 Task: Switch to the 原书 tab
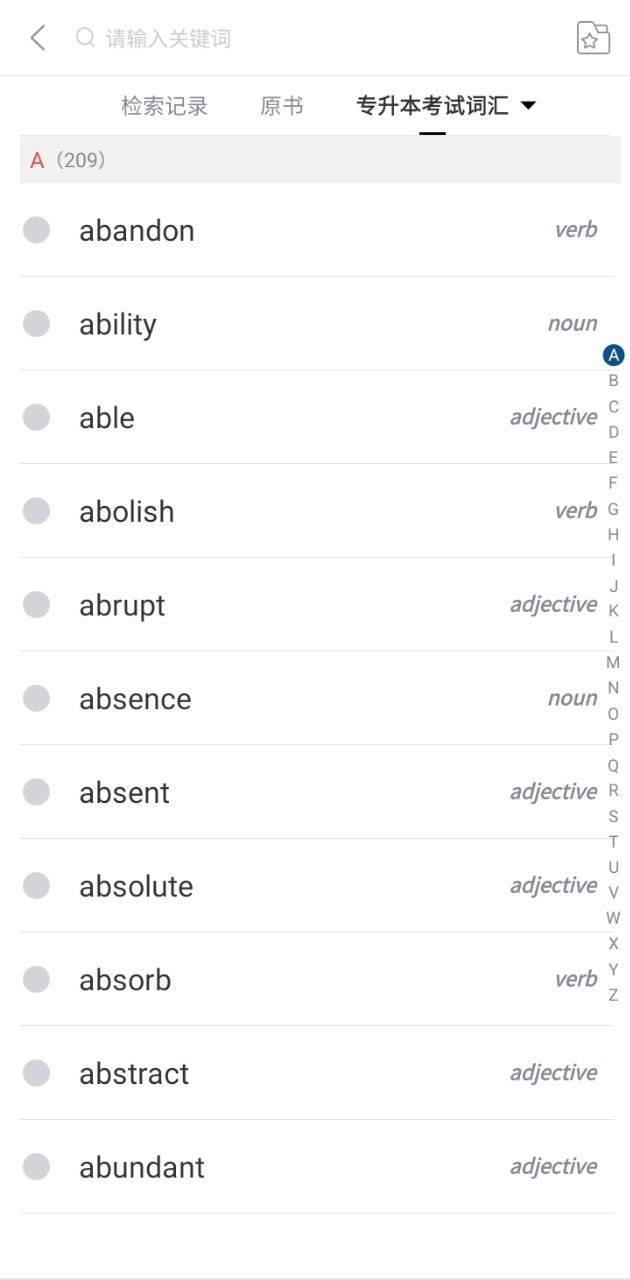tap(281, 106)
